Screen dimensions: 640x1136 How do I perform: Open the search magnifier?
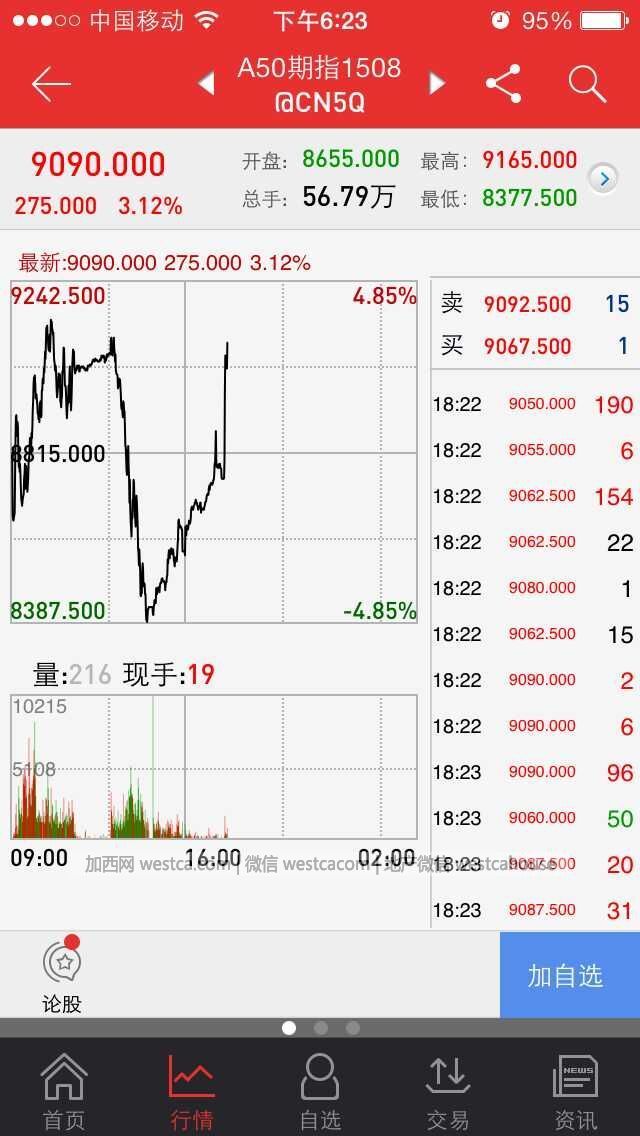tap(587, 85)
